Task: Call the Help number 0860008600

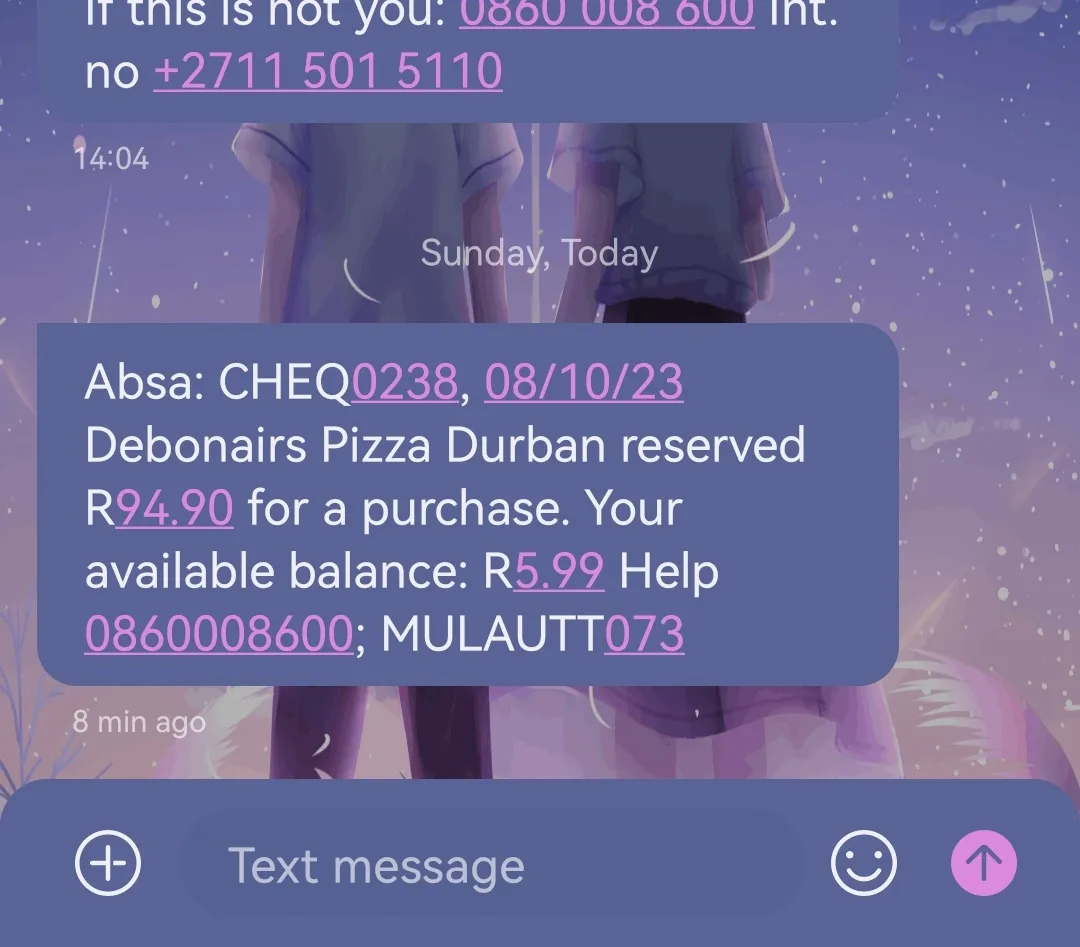Action: click(218, 635)
